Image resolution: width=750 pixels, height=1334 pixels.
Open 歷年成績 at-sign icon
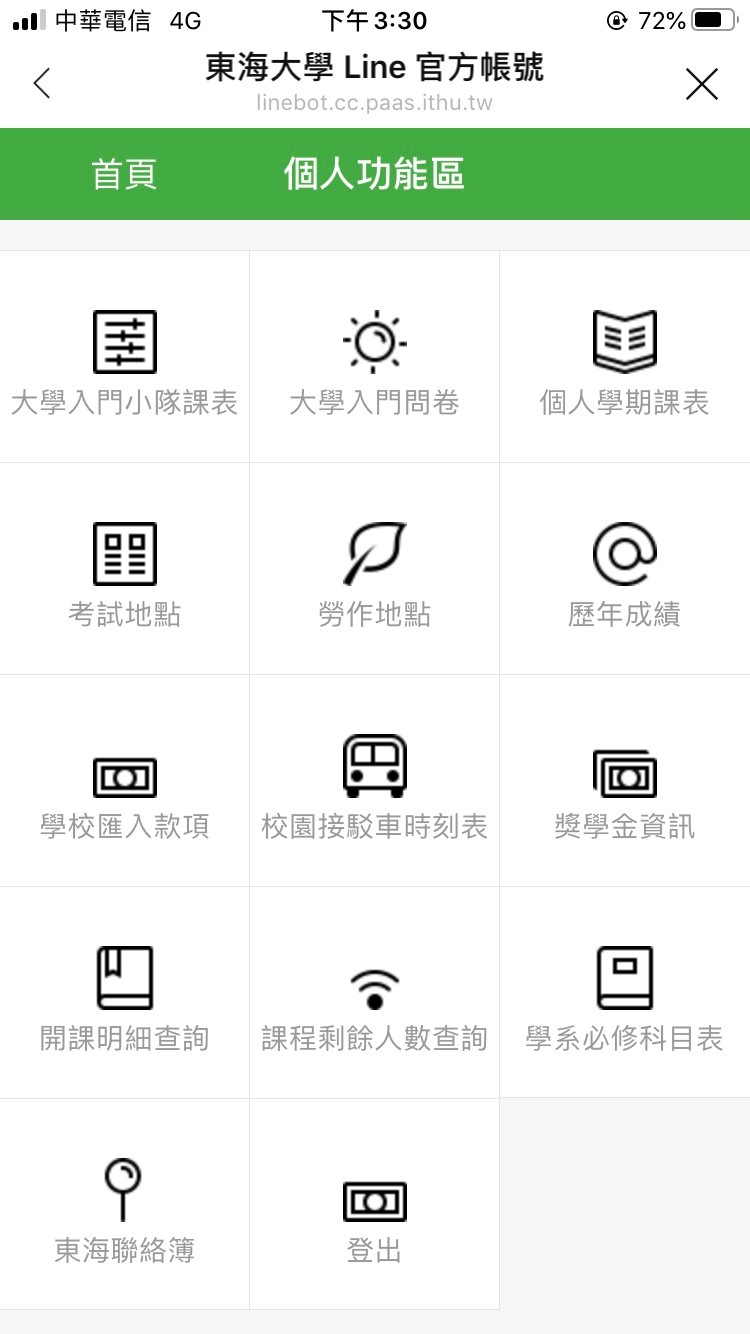[x=624, y=552]
